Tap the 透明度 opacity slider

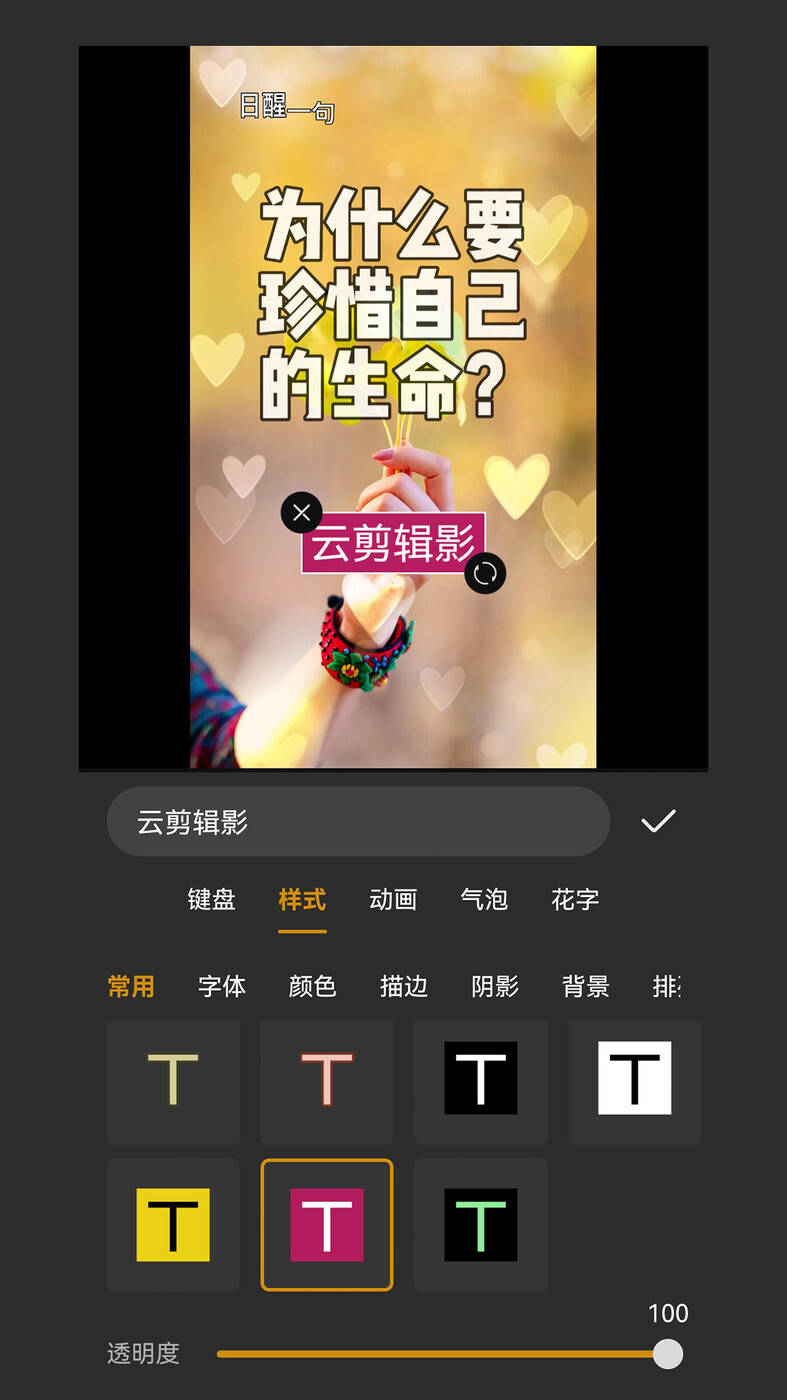[440, 1354]
